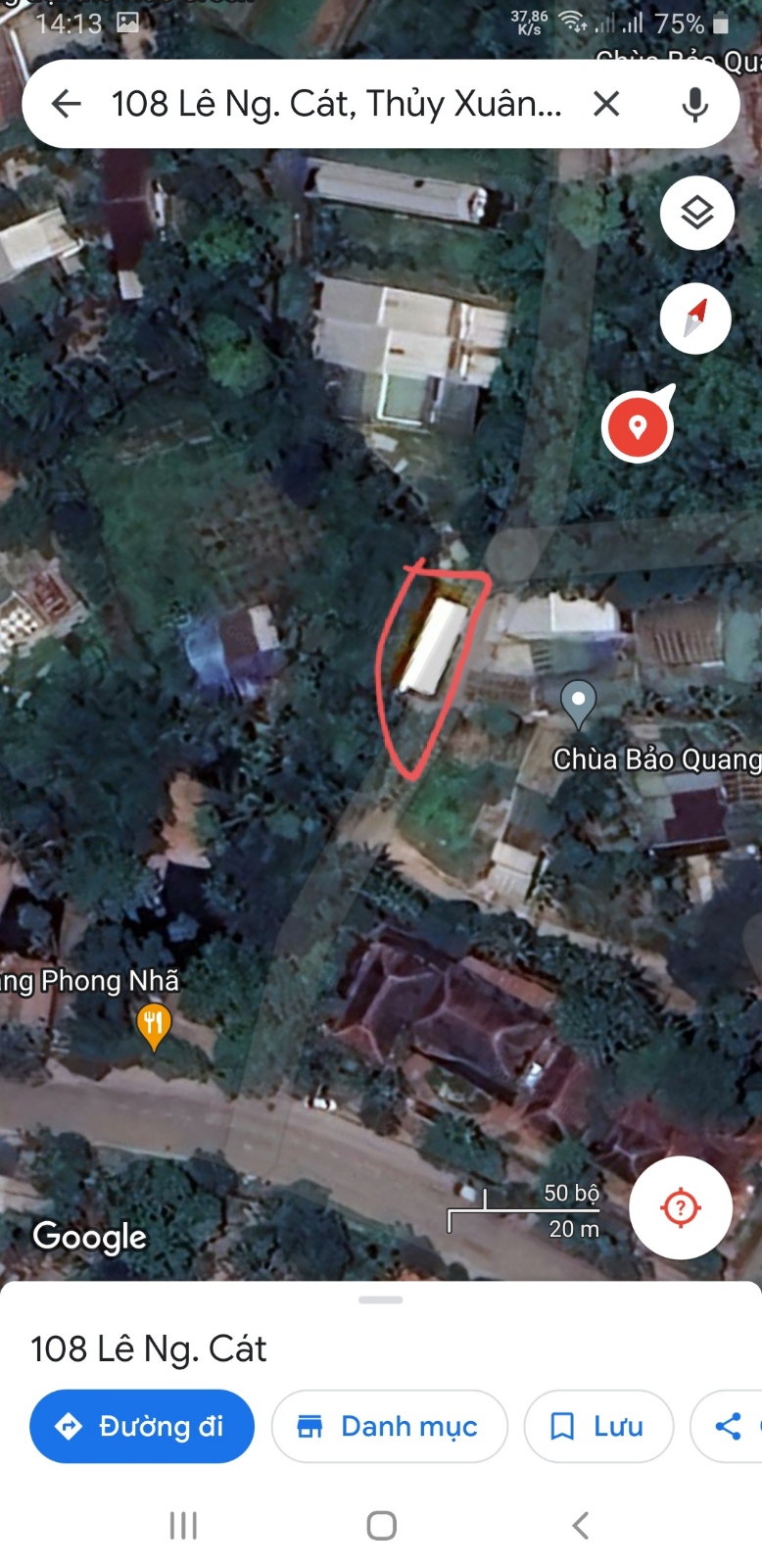Image resolution: width=762 pixels, height=1568 pixels.
Task: Clear the search query
Action: 606,104
